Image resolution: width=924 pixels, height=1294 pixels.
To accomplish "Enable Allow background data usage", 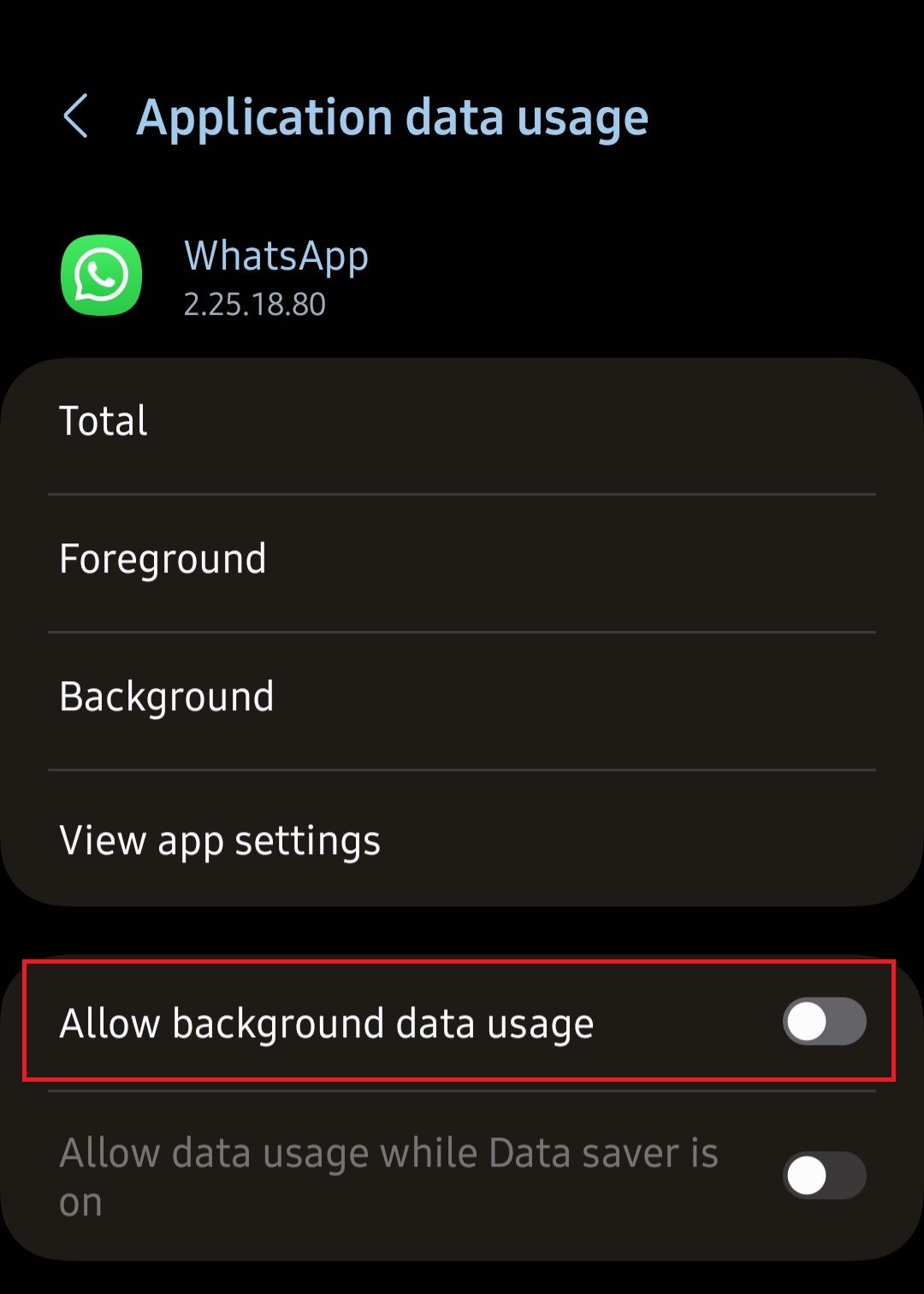I will coord(823,1021).
